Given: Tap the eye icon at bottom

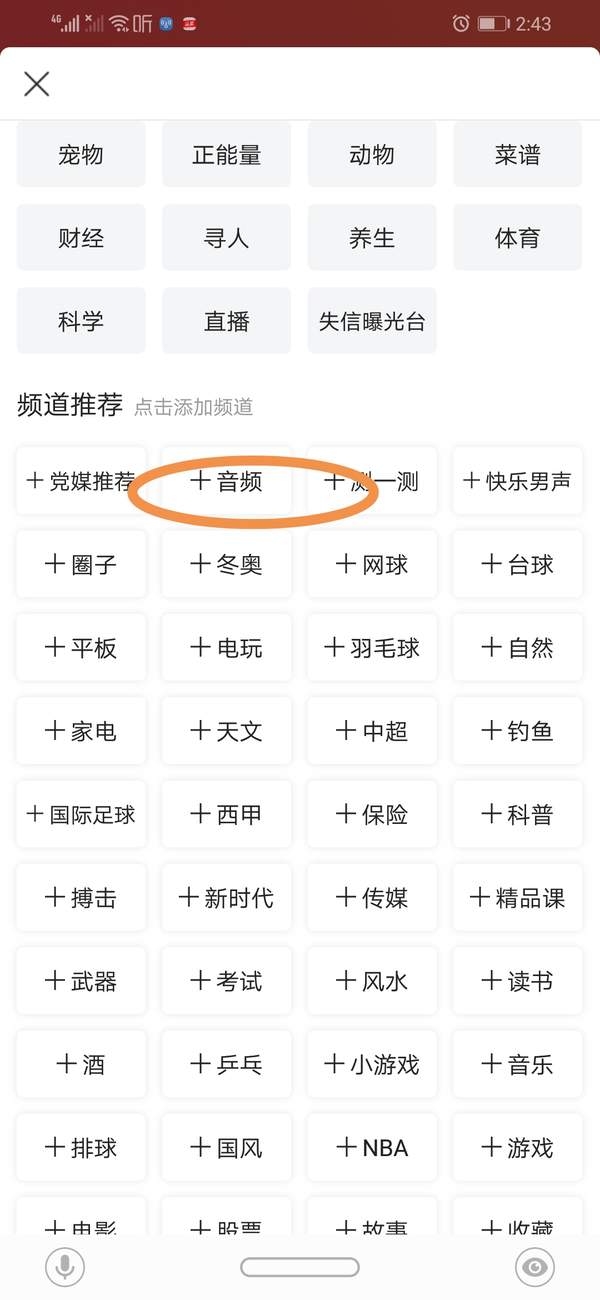Looking at the screenshot, I should (535, 1267).
